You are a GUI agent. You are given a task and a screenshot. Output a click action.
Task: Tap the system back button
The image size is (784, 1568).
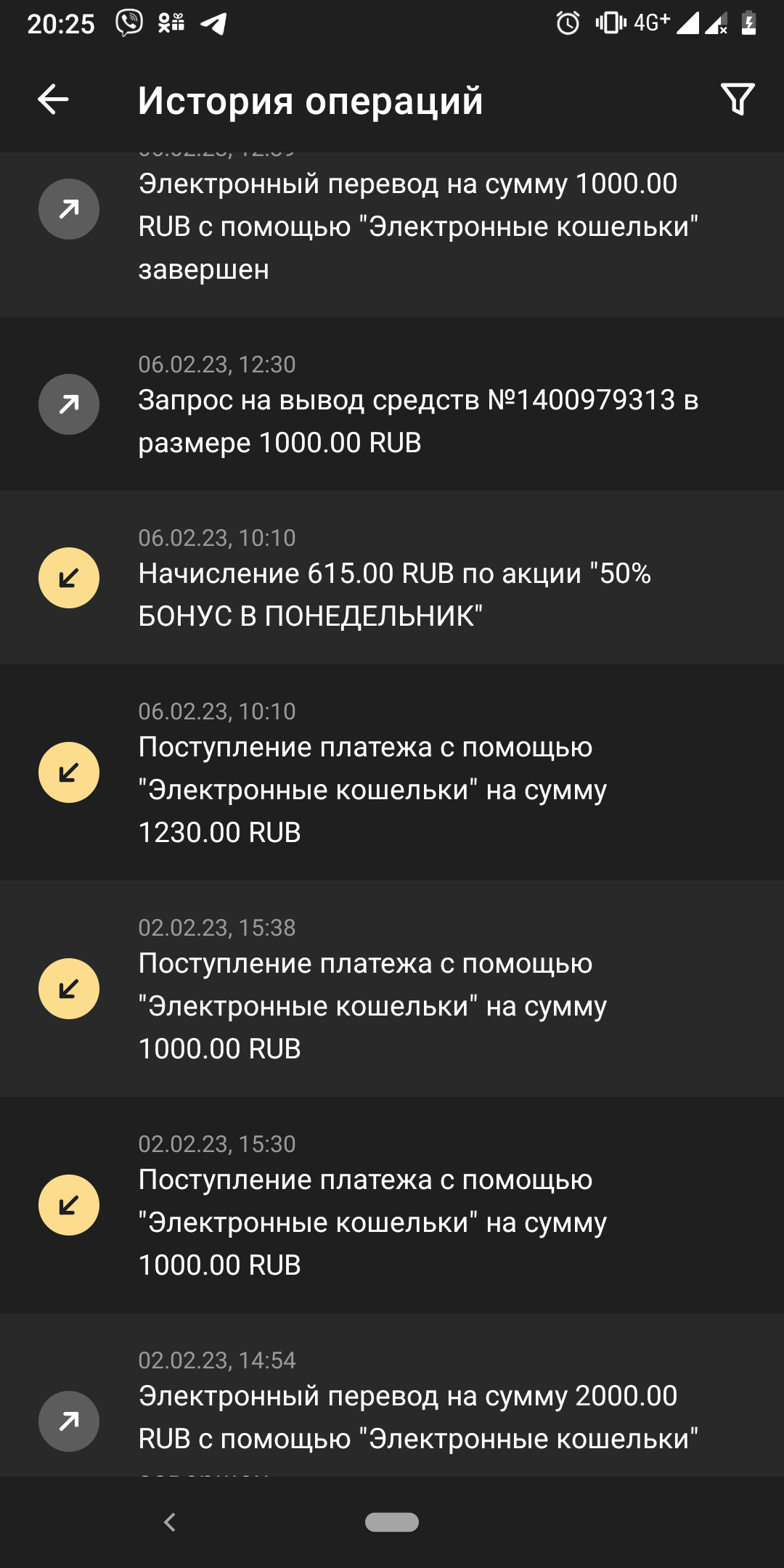pos(170,1522)
